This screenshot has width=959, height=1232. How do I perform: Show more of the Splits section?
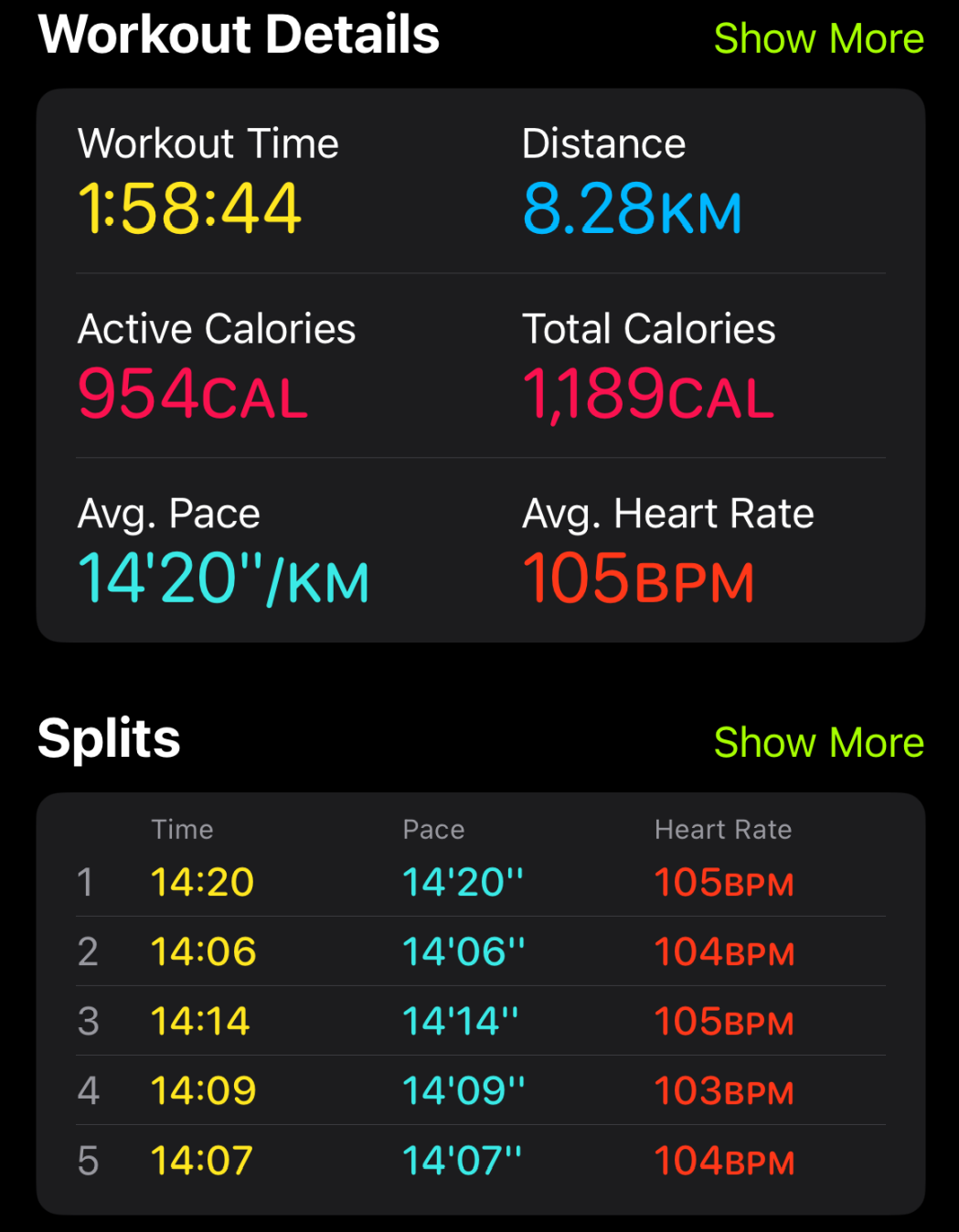click(818, 742)
